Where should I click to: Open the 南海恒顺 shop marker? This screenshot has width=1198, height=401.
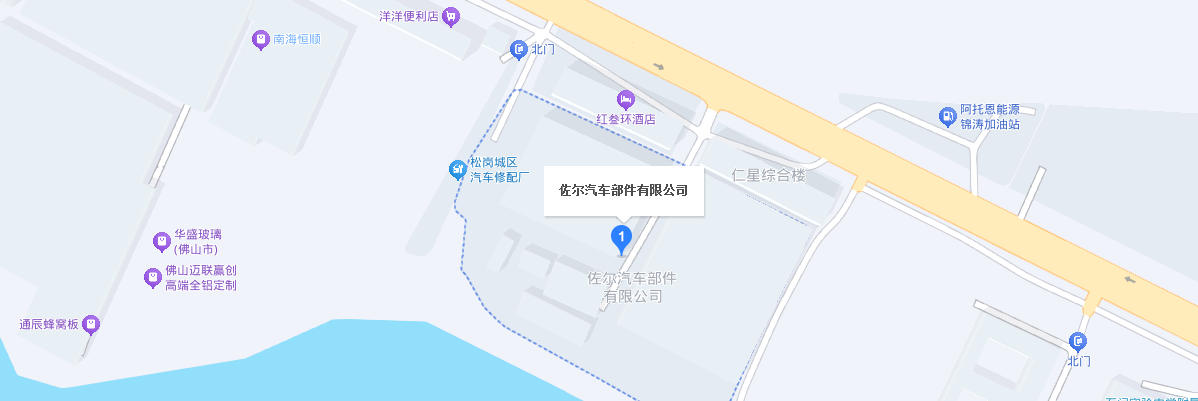(x=260, y=39)
